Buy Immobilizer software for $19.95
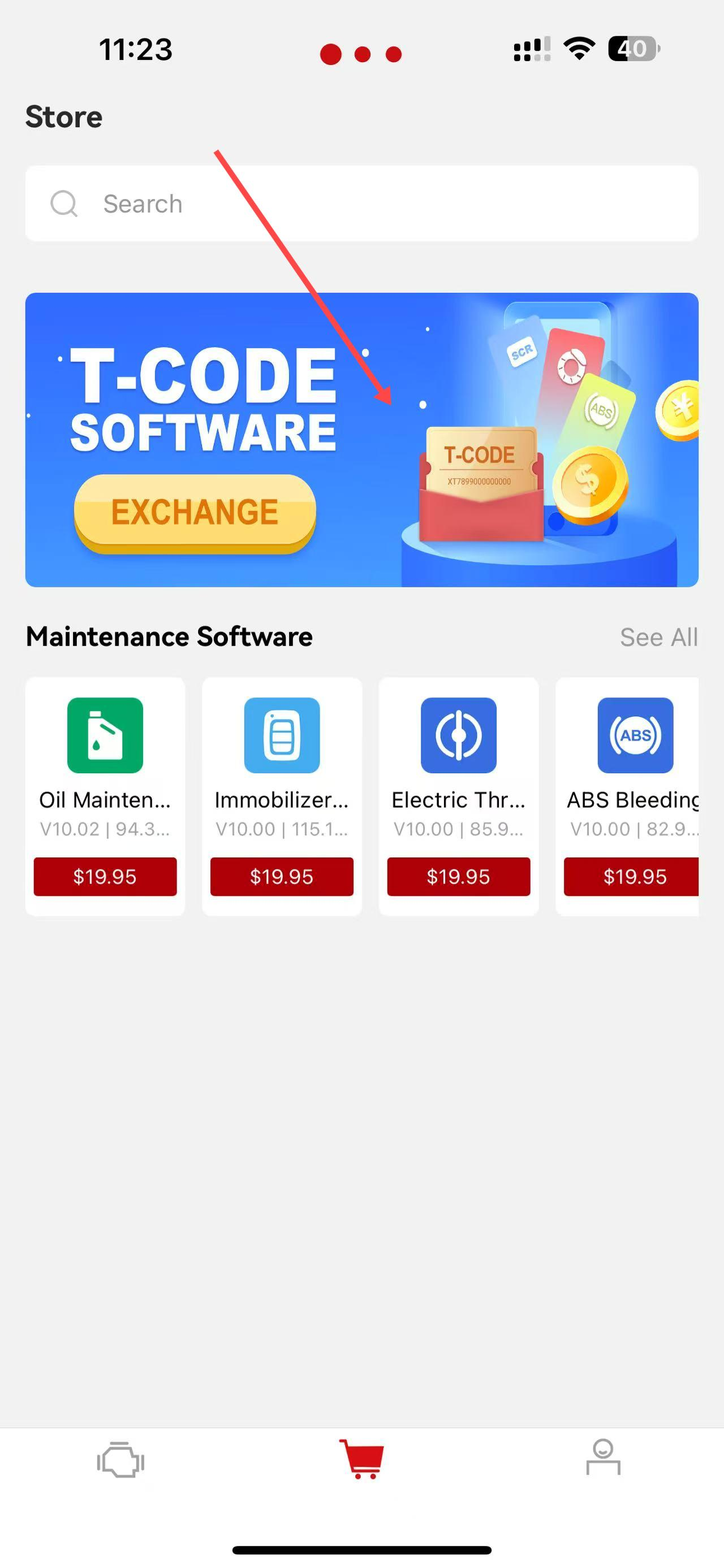Screen dimensions: 724x1568 point(281,877)
